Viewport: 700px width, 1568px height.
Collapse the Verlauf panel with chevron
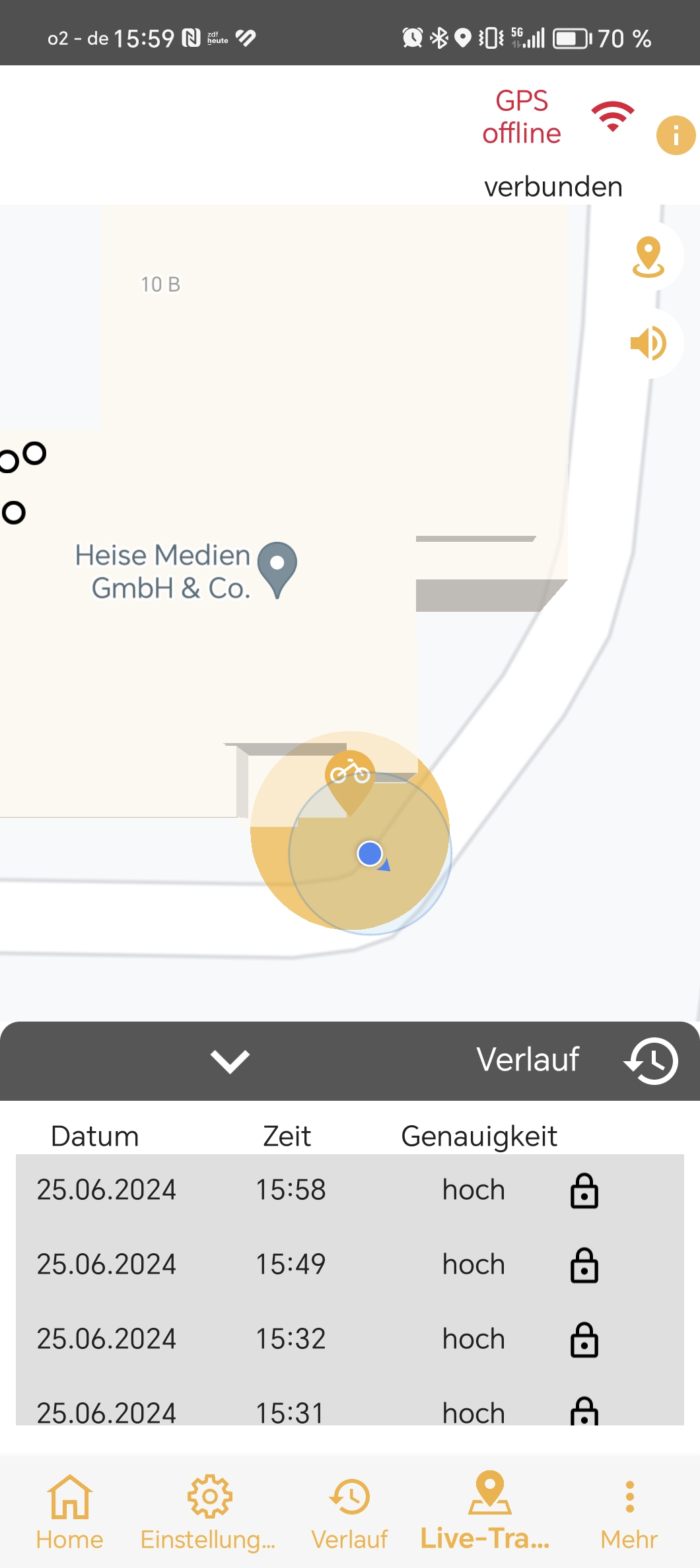[230, 1061]
